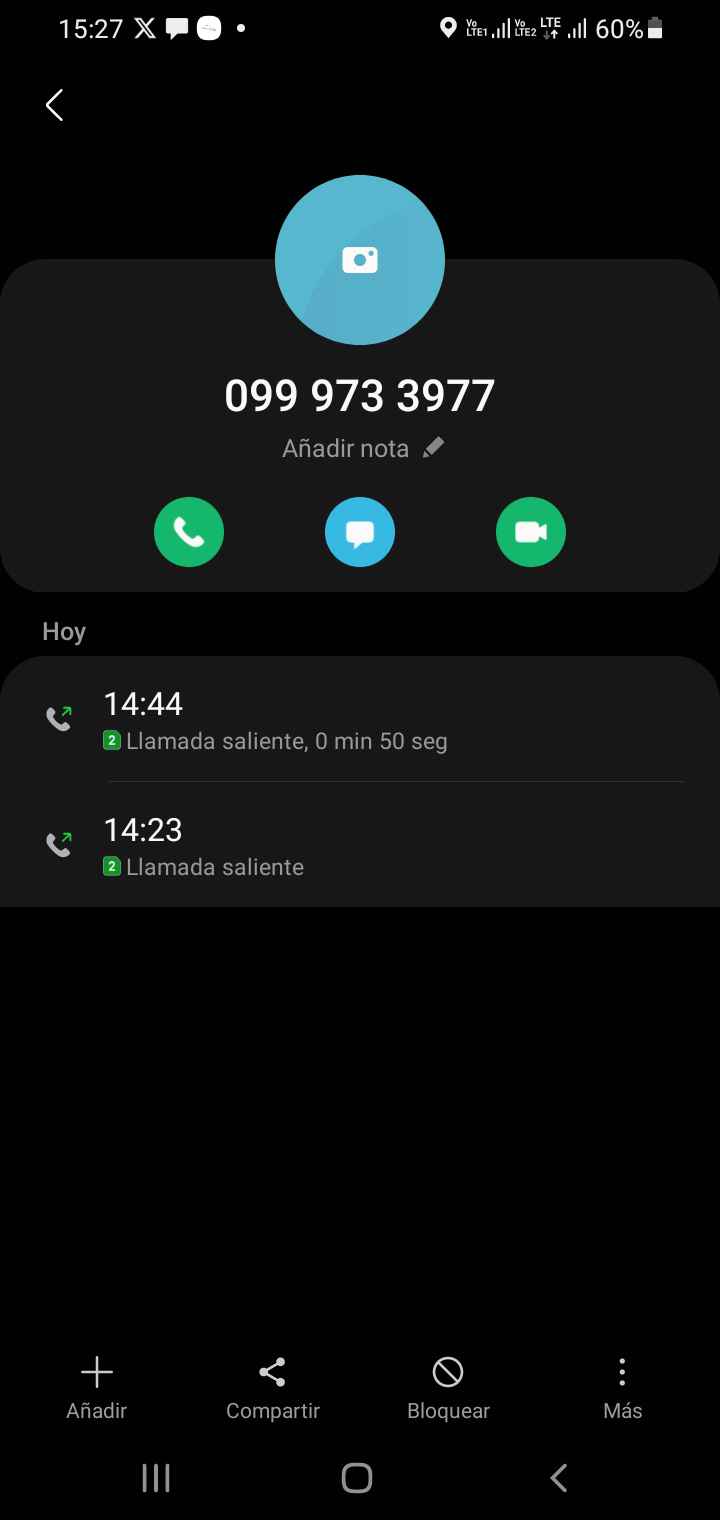Share this number with Compartir

click(273, 1388)
